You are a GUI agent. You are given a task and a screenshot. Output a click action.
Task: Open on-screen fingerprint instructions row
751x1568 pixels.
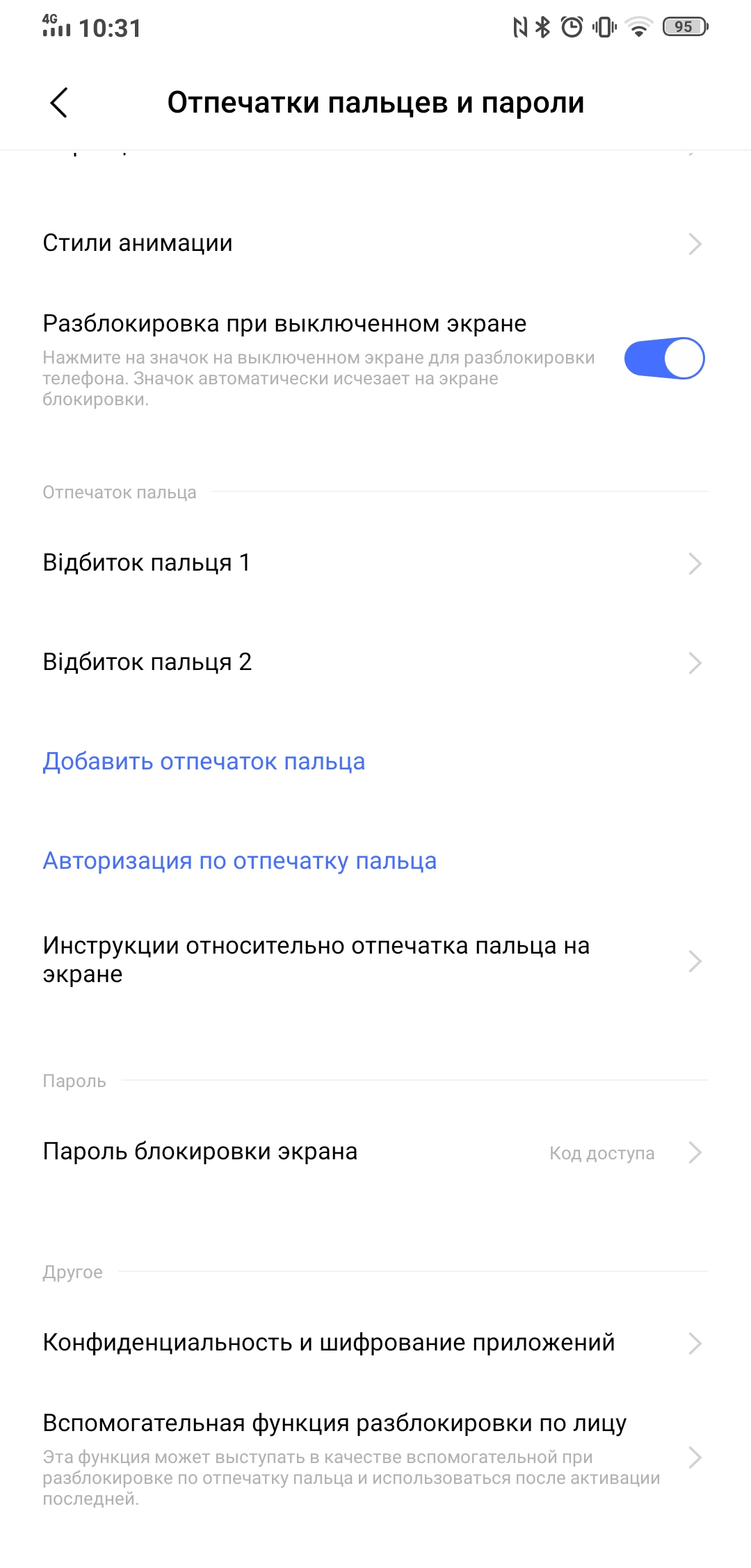coord(375,960)
